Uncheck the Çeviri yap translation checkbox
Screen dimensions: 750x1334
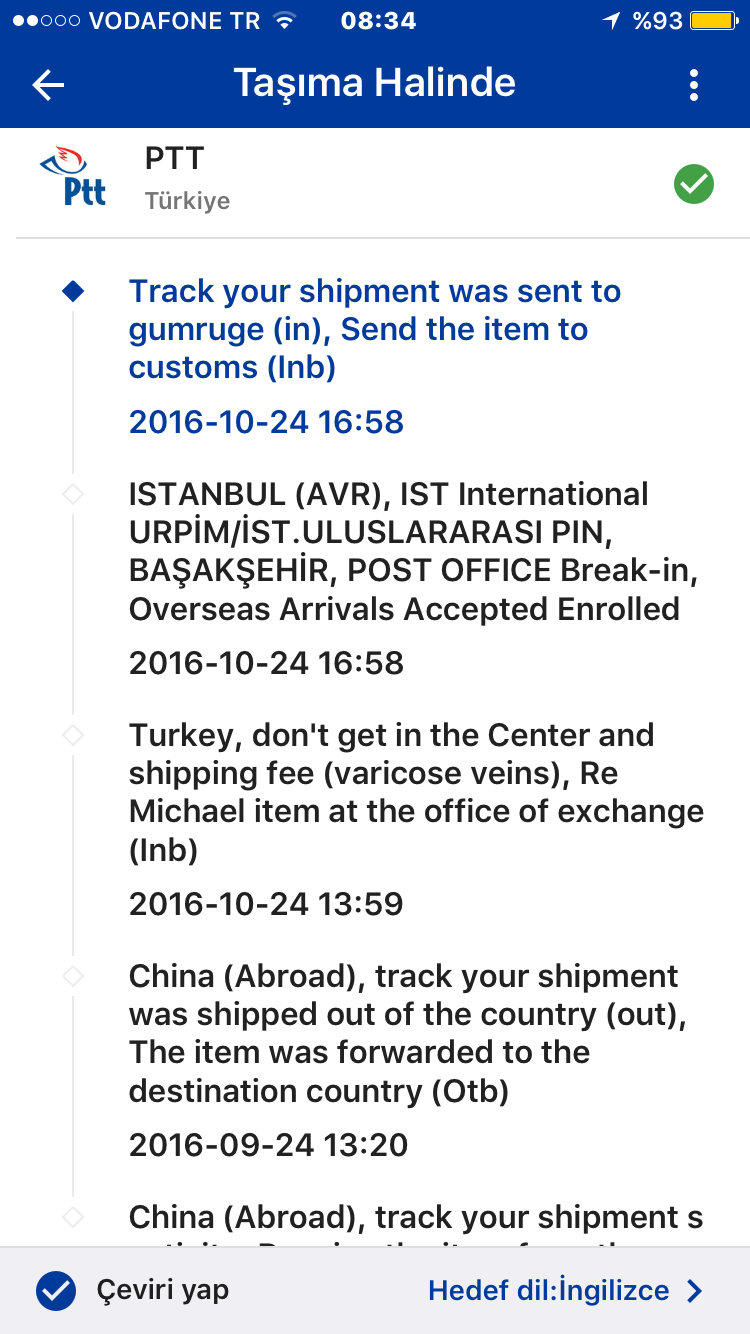click(56, 1290)
